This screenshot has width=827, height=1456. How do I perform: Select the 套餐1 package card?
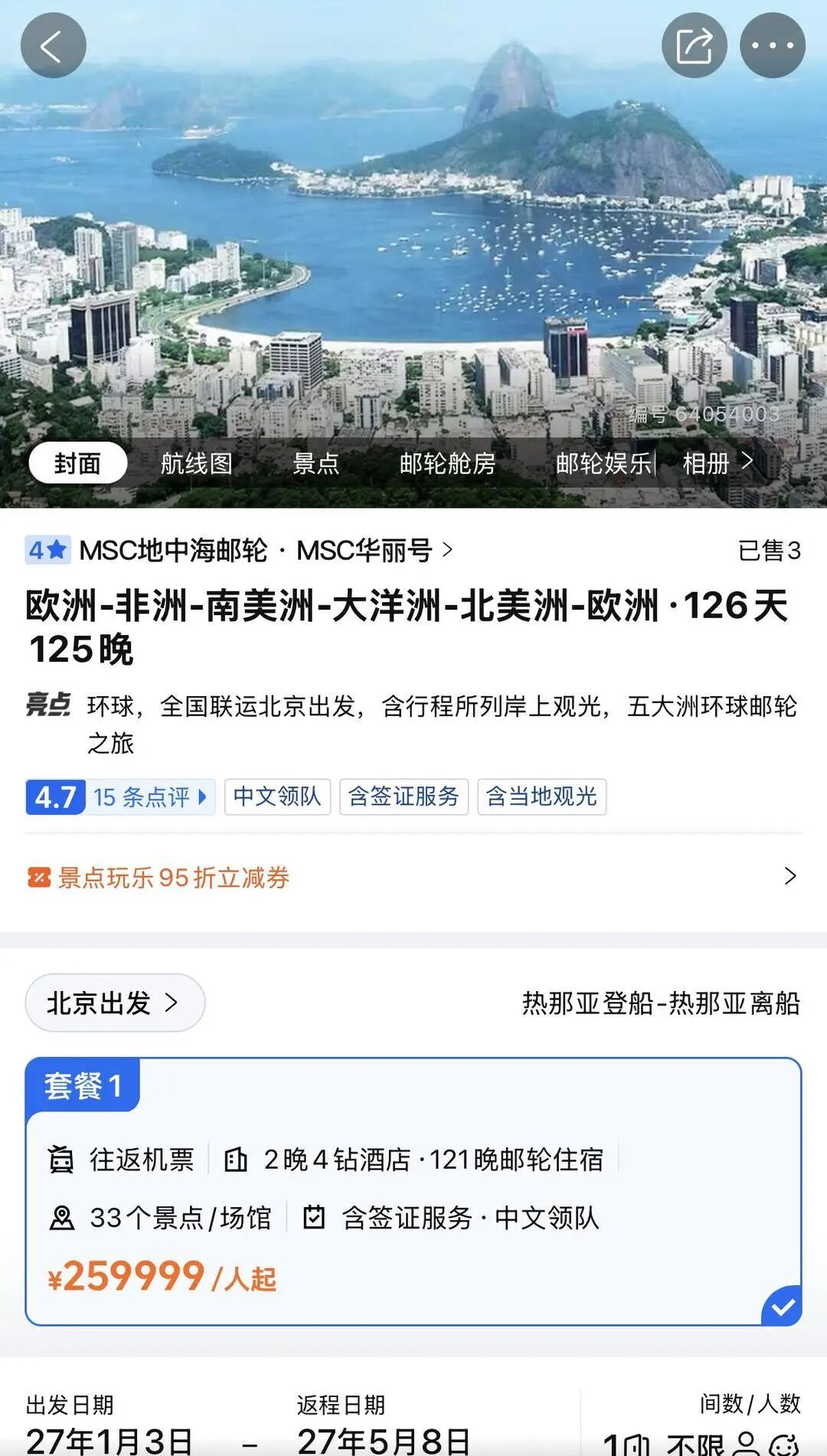coord(413,1191)
